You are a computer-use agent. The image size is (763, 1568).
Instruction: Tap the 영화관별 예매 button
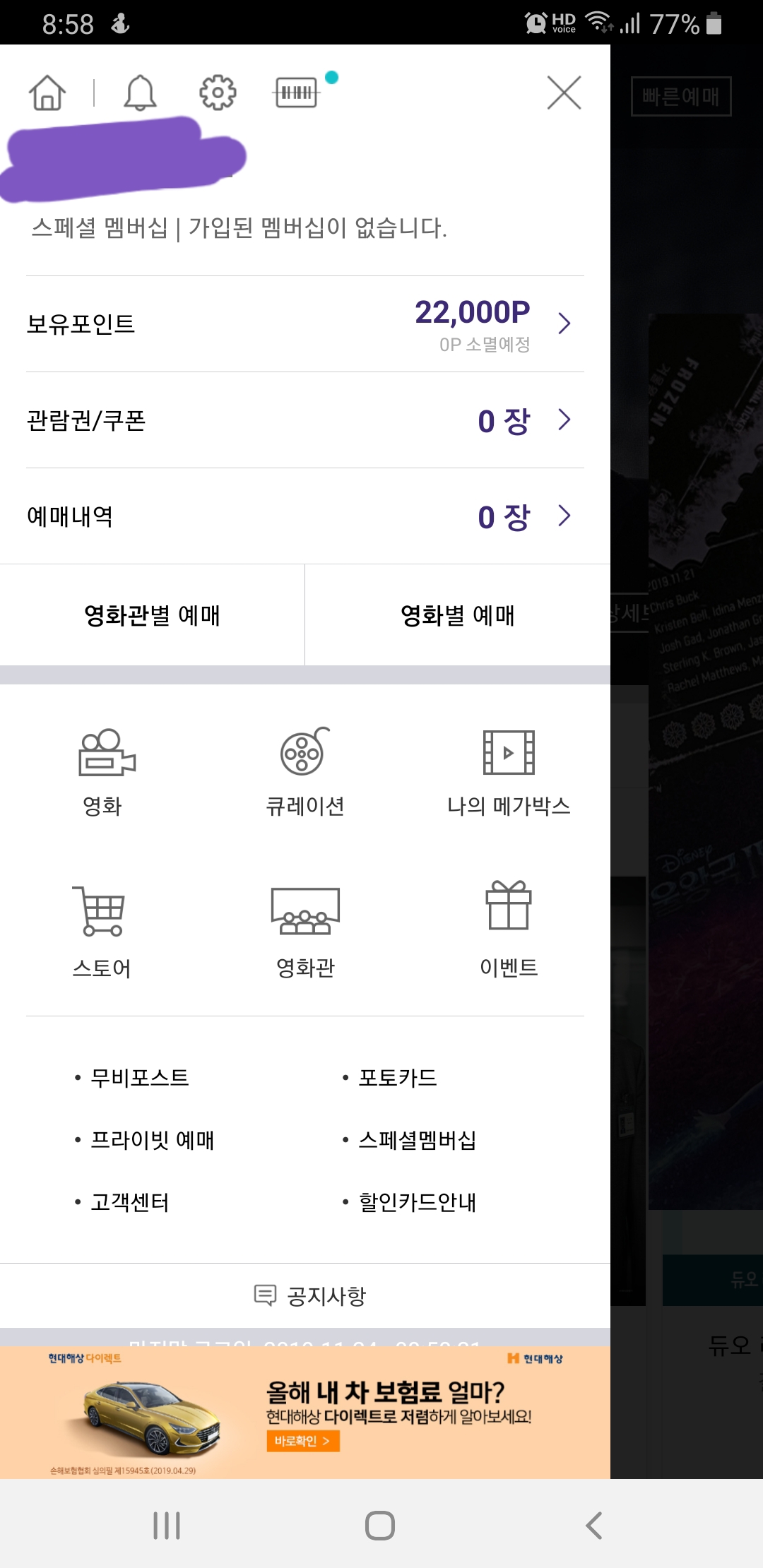pos(152,615)
